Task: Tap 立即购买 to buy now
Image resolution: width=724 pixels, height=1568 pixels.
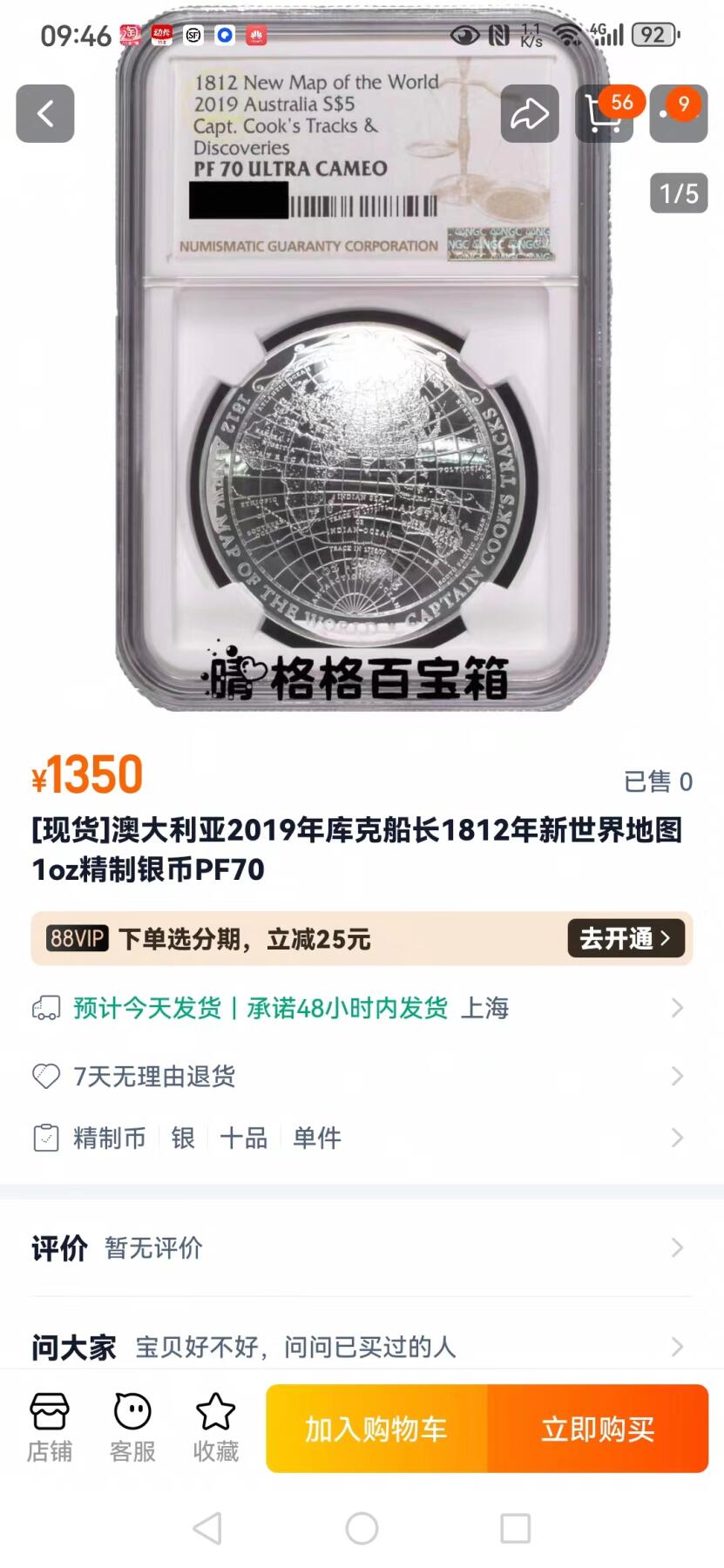Action: point(598,1429)
